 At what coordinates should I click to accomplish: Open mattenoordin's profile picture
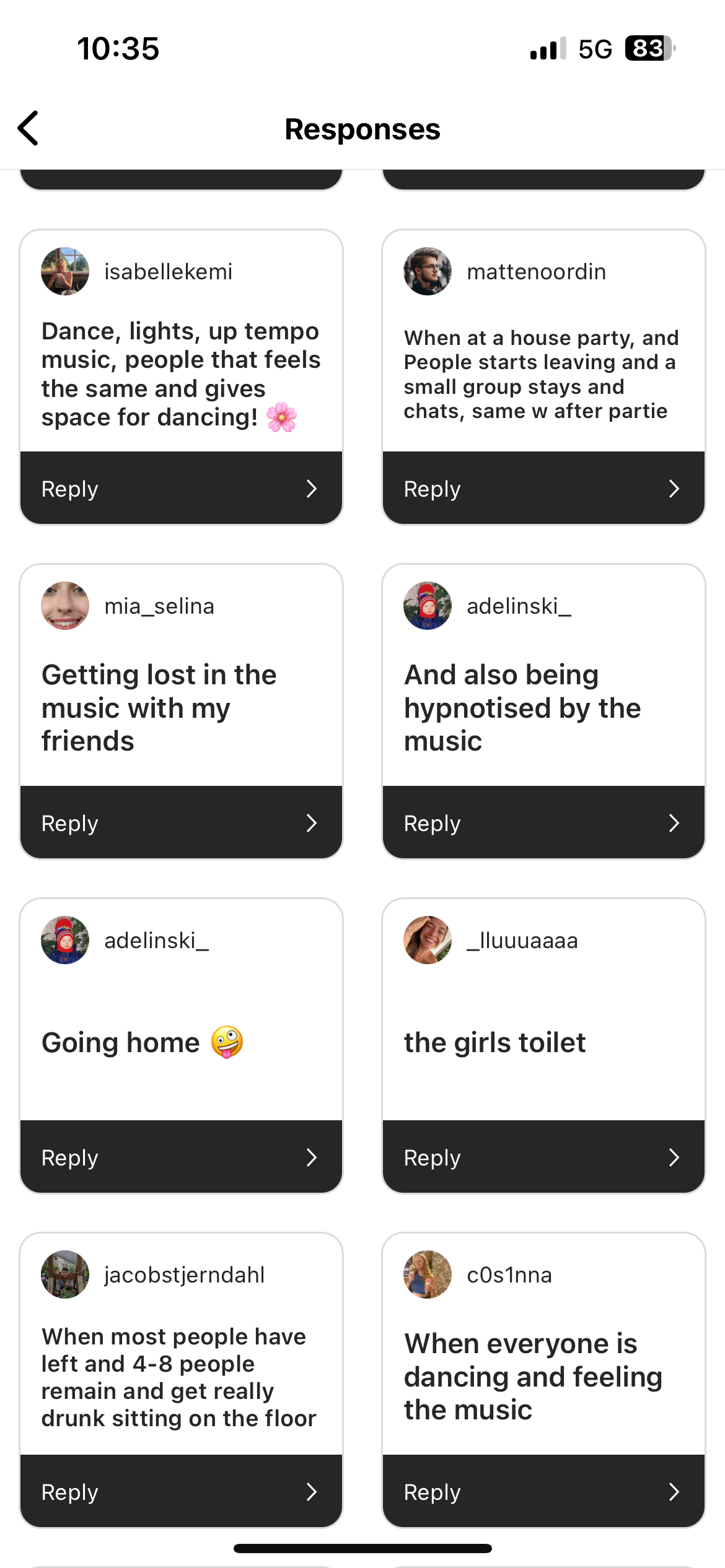pos(428,271)
